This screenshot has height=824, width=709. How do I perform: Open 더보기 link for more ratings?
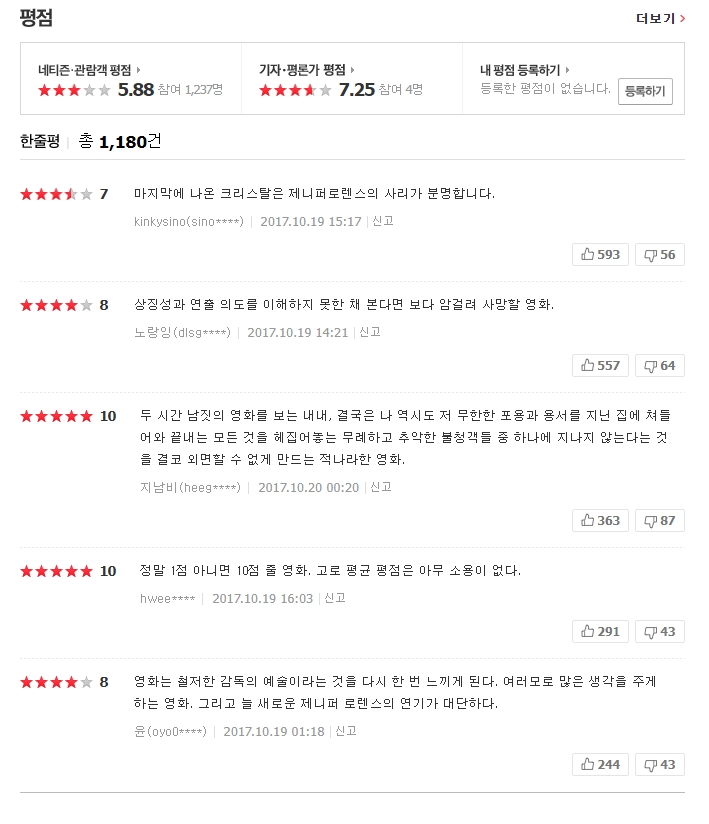(660, 18)
